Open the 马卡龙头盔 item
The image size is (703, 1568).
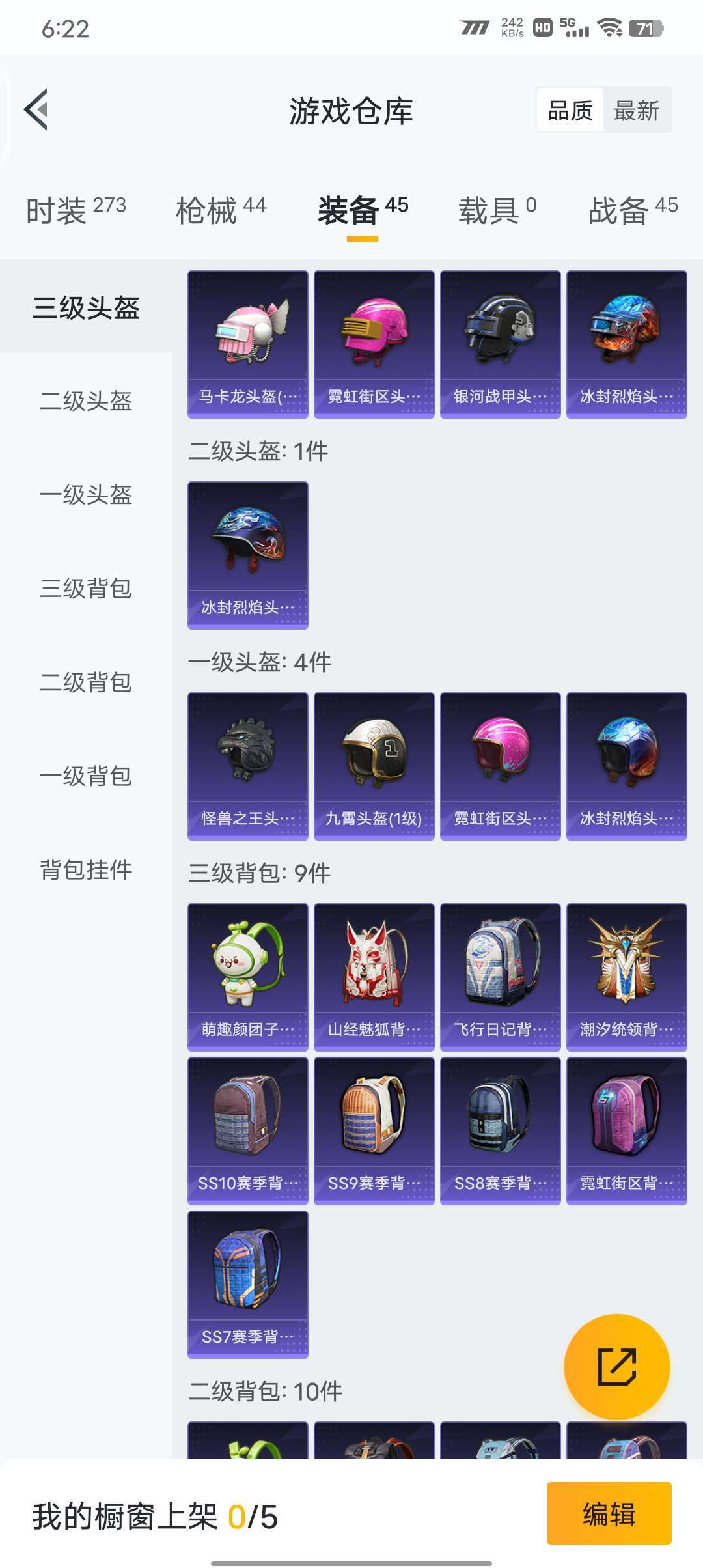pyautogui.click(x=248, y=344)
